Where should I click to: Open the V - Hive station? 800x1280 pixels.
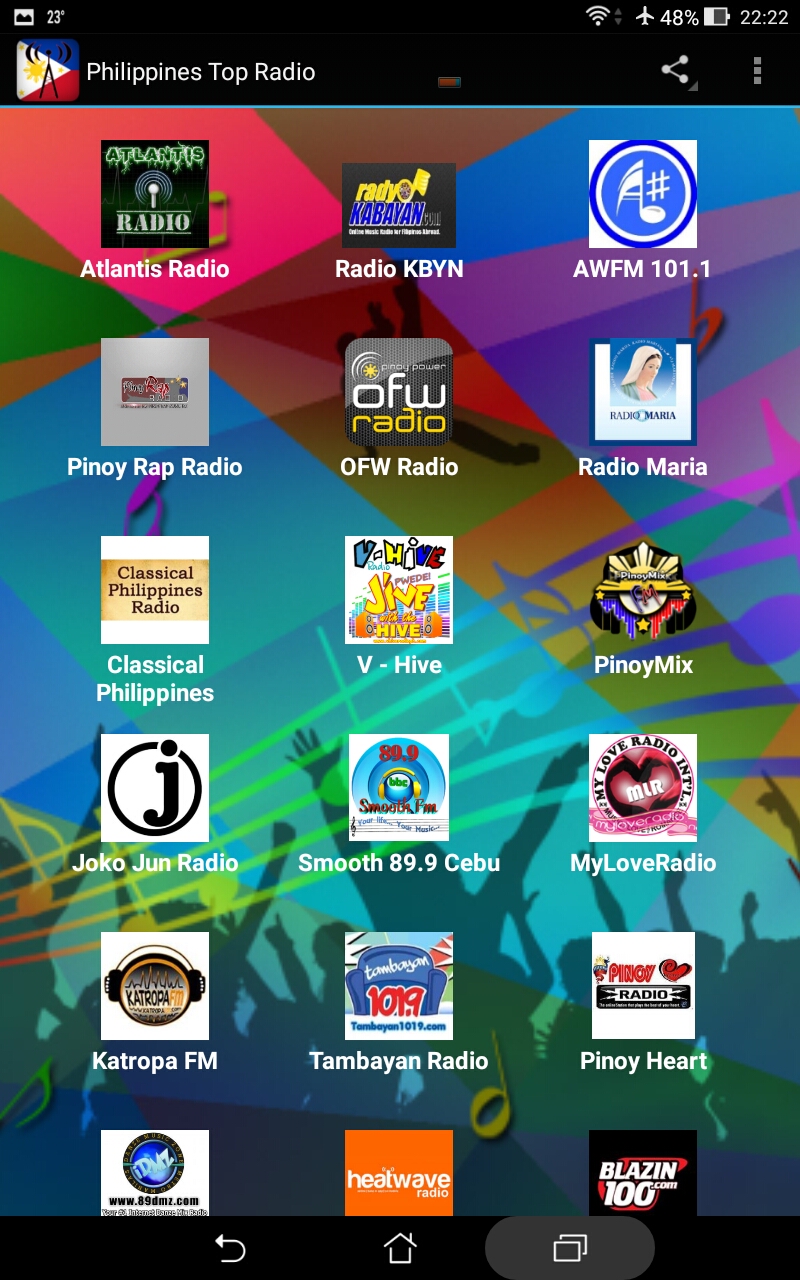point(398,590)
